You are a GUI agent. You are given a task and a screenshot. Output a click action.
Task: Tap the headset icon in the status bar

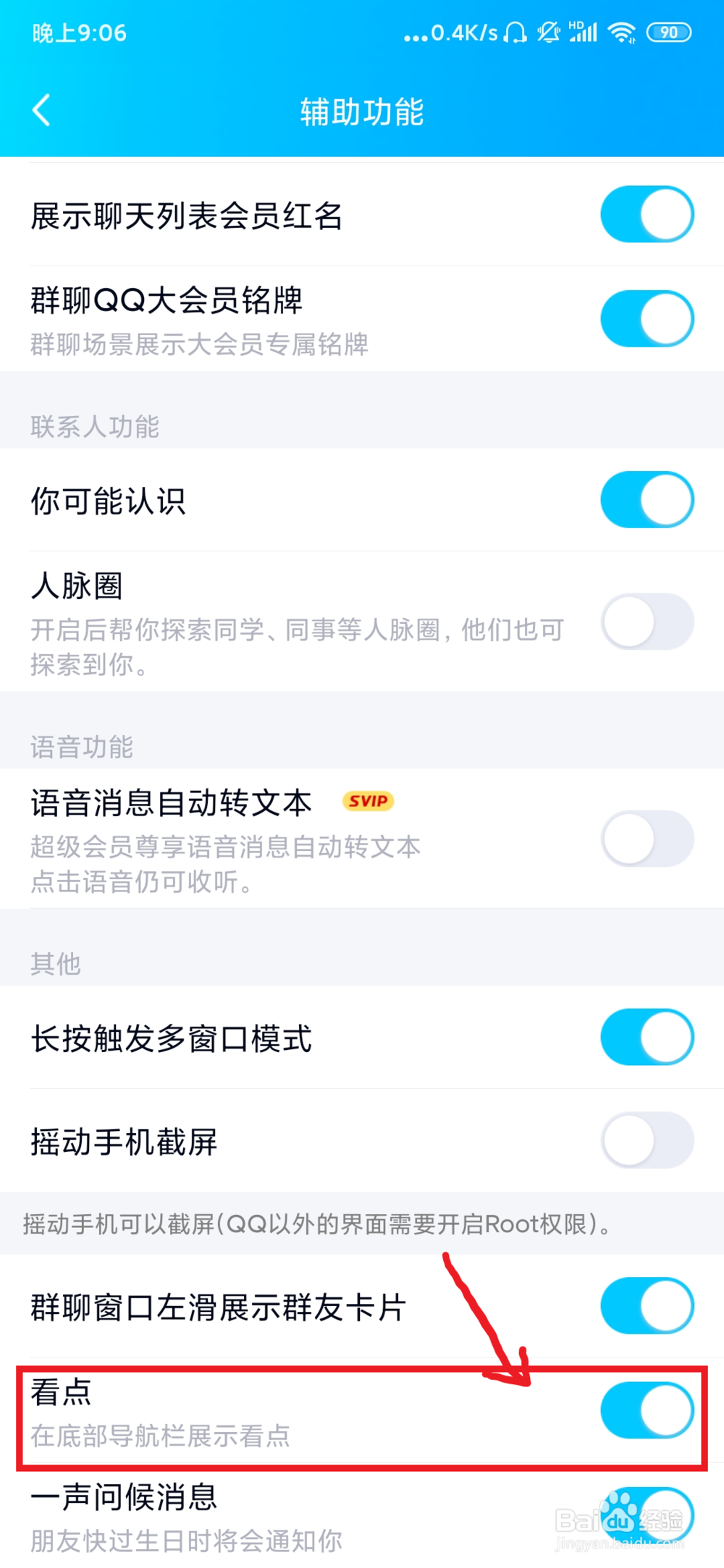(514, 32)
